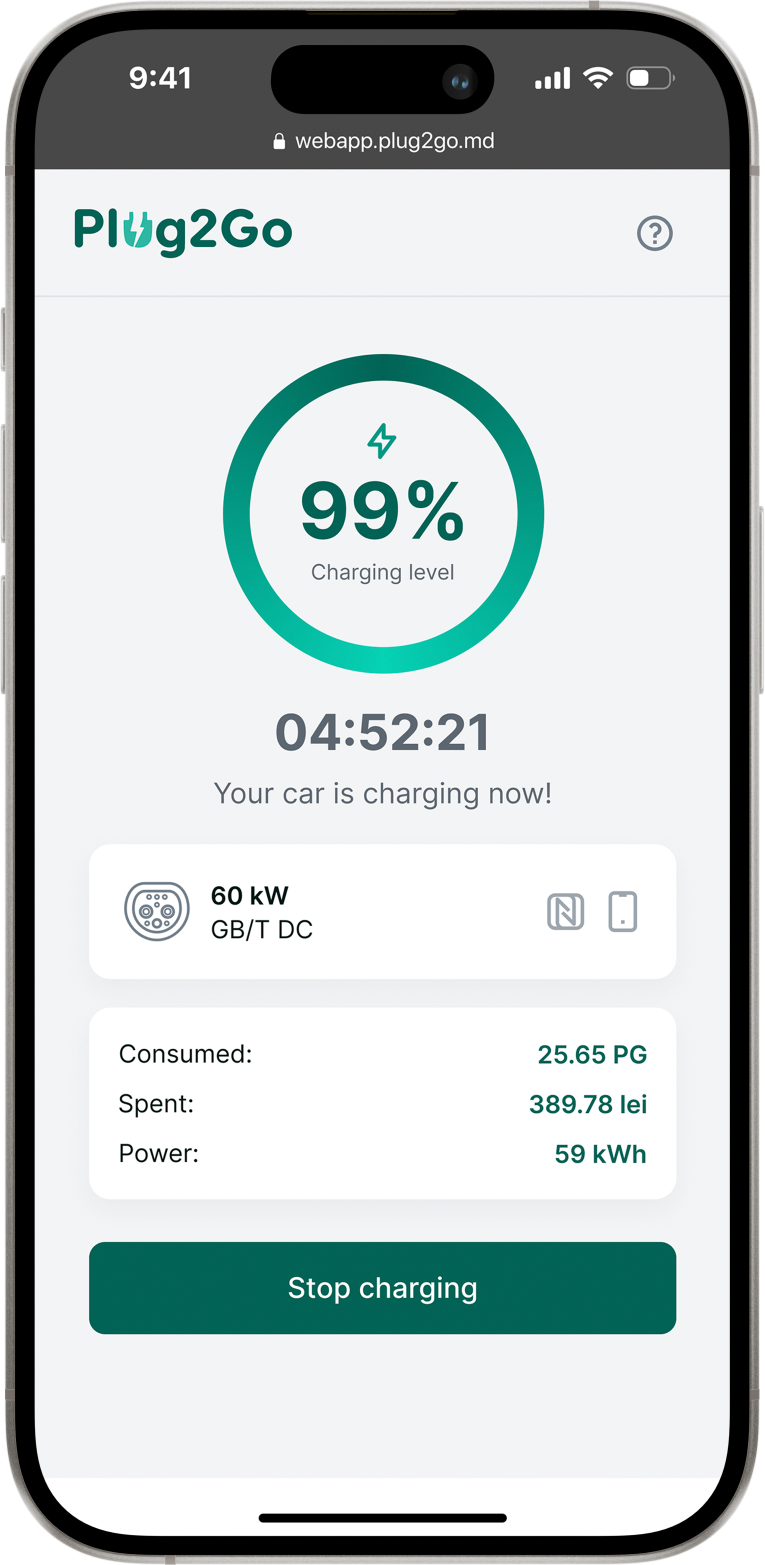Tap the webapp.plug2go.md address bar
Viewport: 765px width, 1565px height.
(384, 141)
